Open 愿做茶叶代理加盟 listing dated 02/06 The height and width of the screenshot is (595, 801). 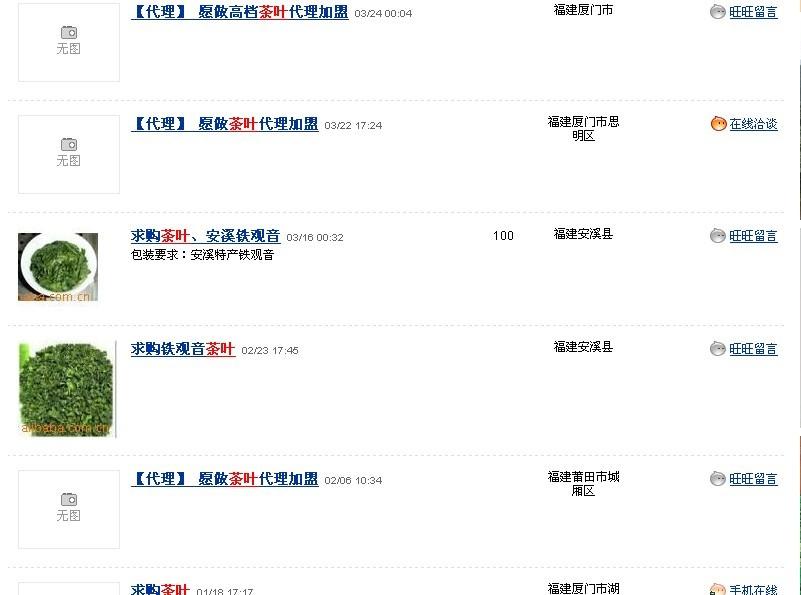[225, 479]
